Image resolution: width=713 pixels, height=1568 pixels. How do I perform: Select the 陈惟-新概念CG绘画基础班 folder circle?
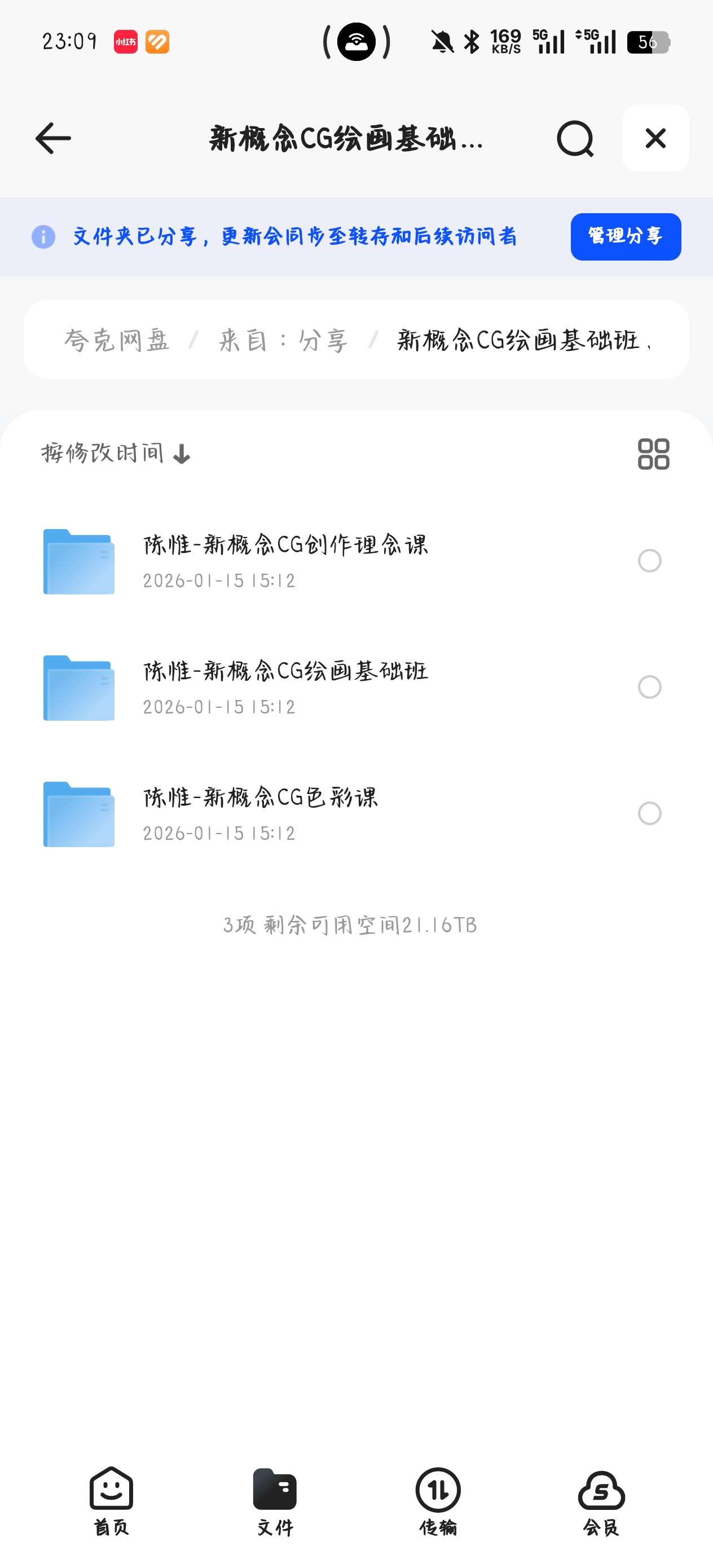(x=649, y=687)
